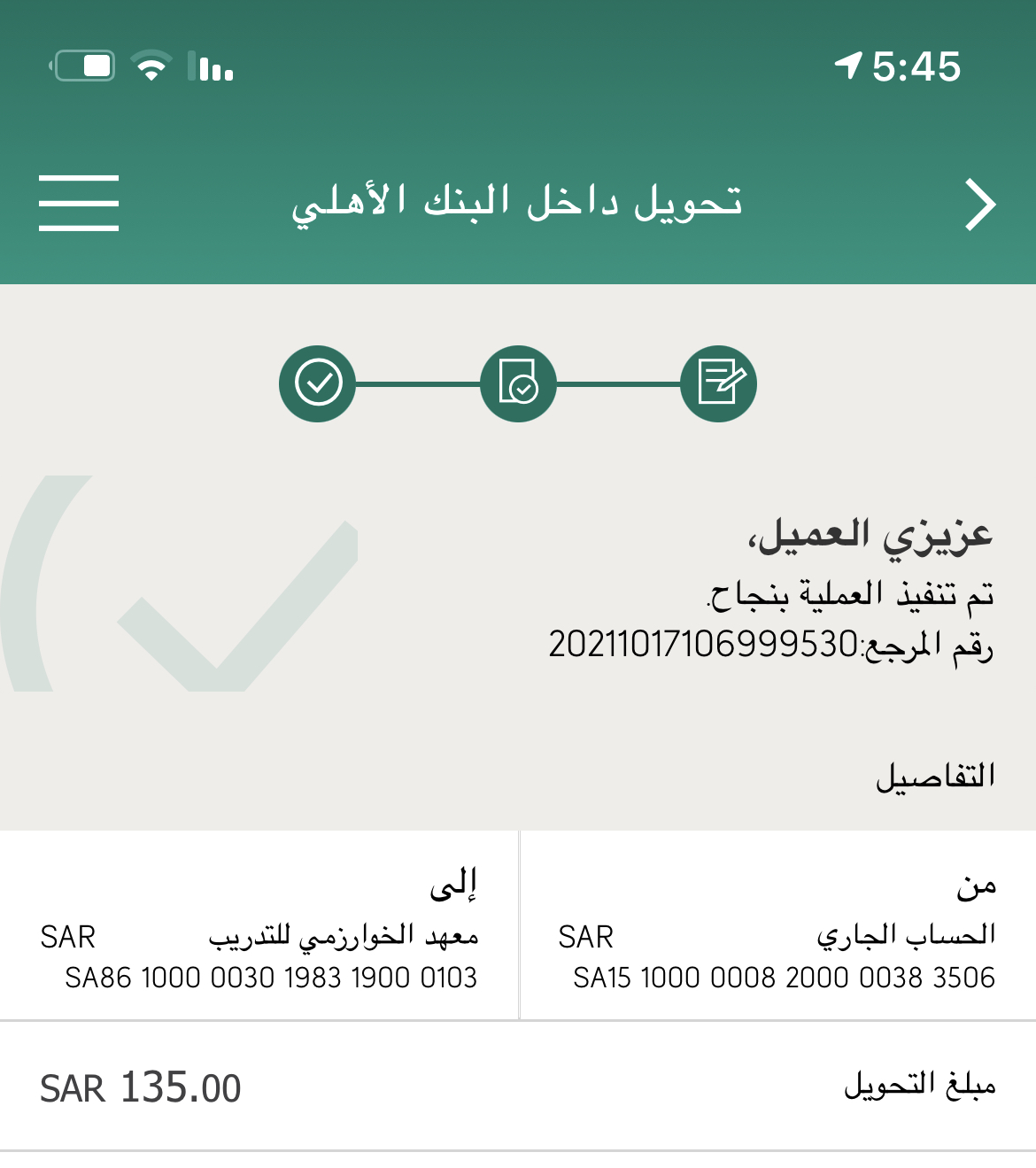Tap the back chevron in header
The height and width of the screenshot is (1168, 1036).
click(979, 205)
